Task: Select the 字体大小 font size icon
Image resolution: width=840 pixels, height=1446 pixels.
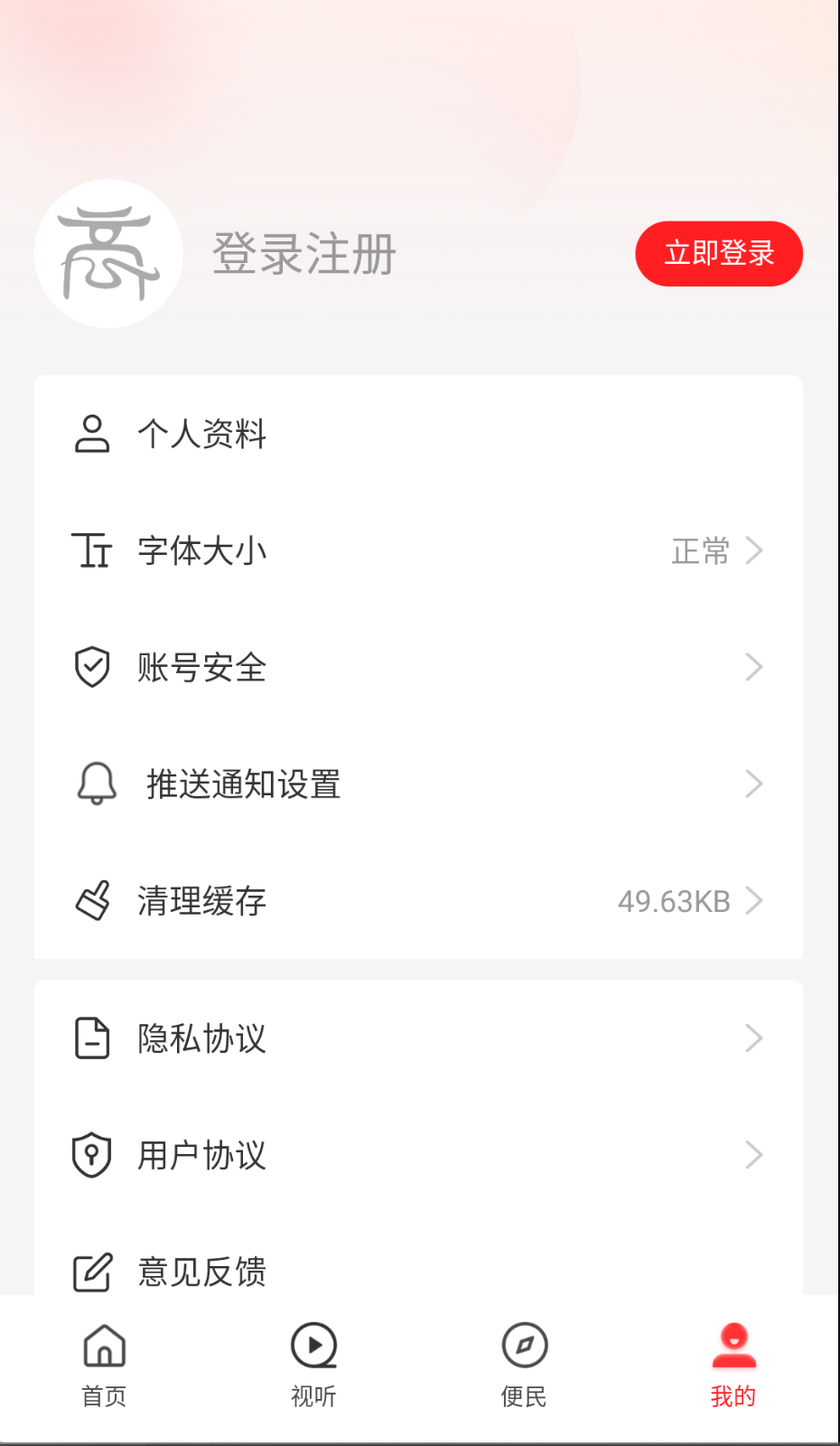Action: click(92, 550)
